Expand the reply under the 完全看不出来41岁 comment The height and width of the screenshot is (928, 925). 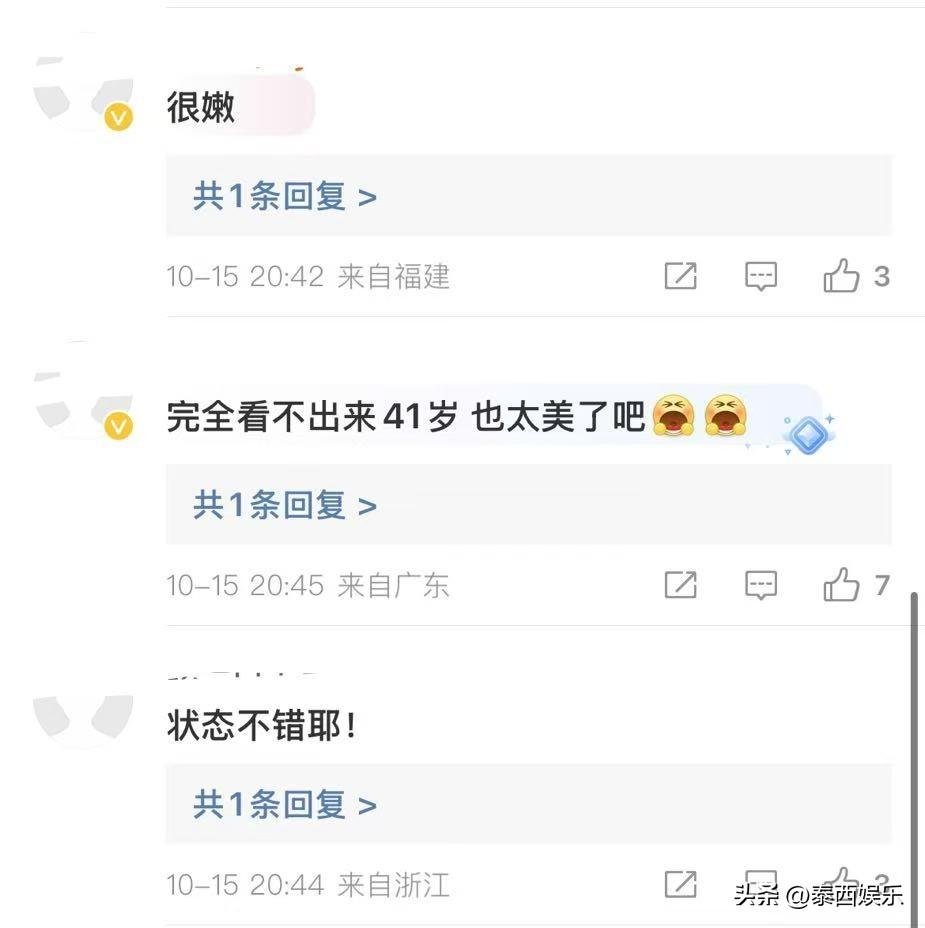coord(285,505)
